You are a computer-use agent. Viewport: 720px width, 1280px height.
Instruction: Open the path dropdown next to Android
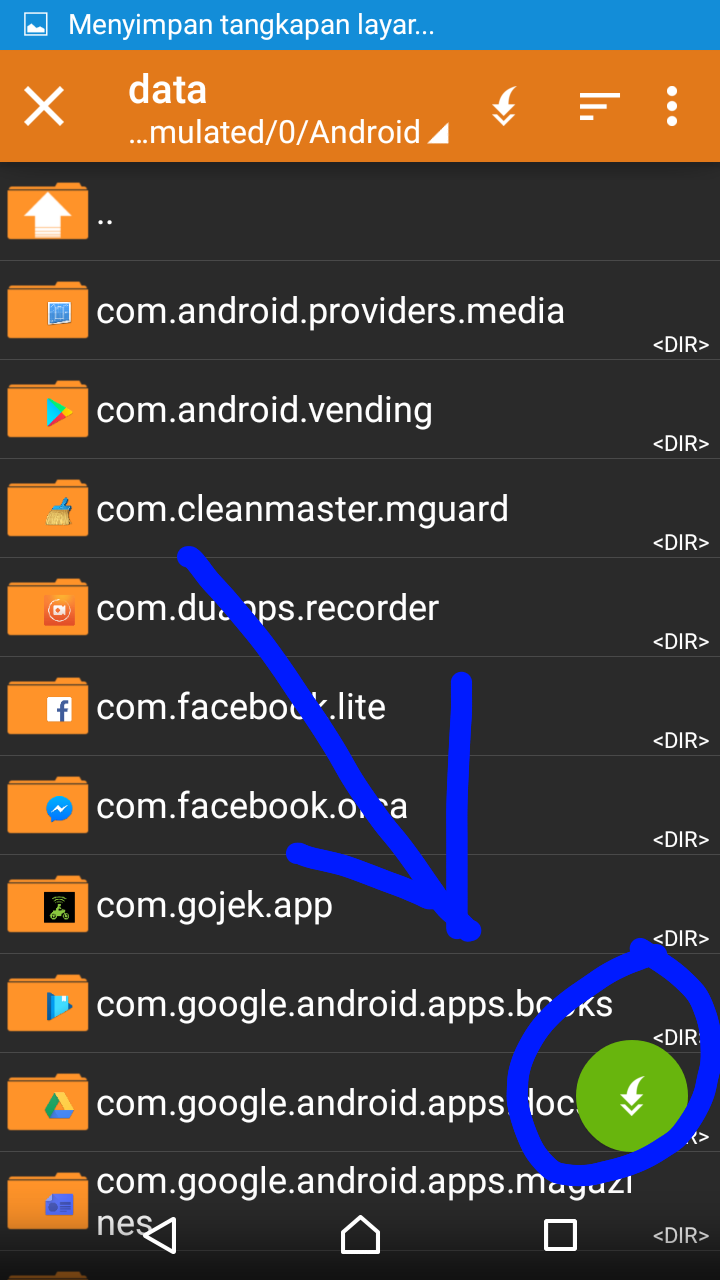[x=436, y=131]
